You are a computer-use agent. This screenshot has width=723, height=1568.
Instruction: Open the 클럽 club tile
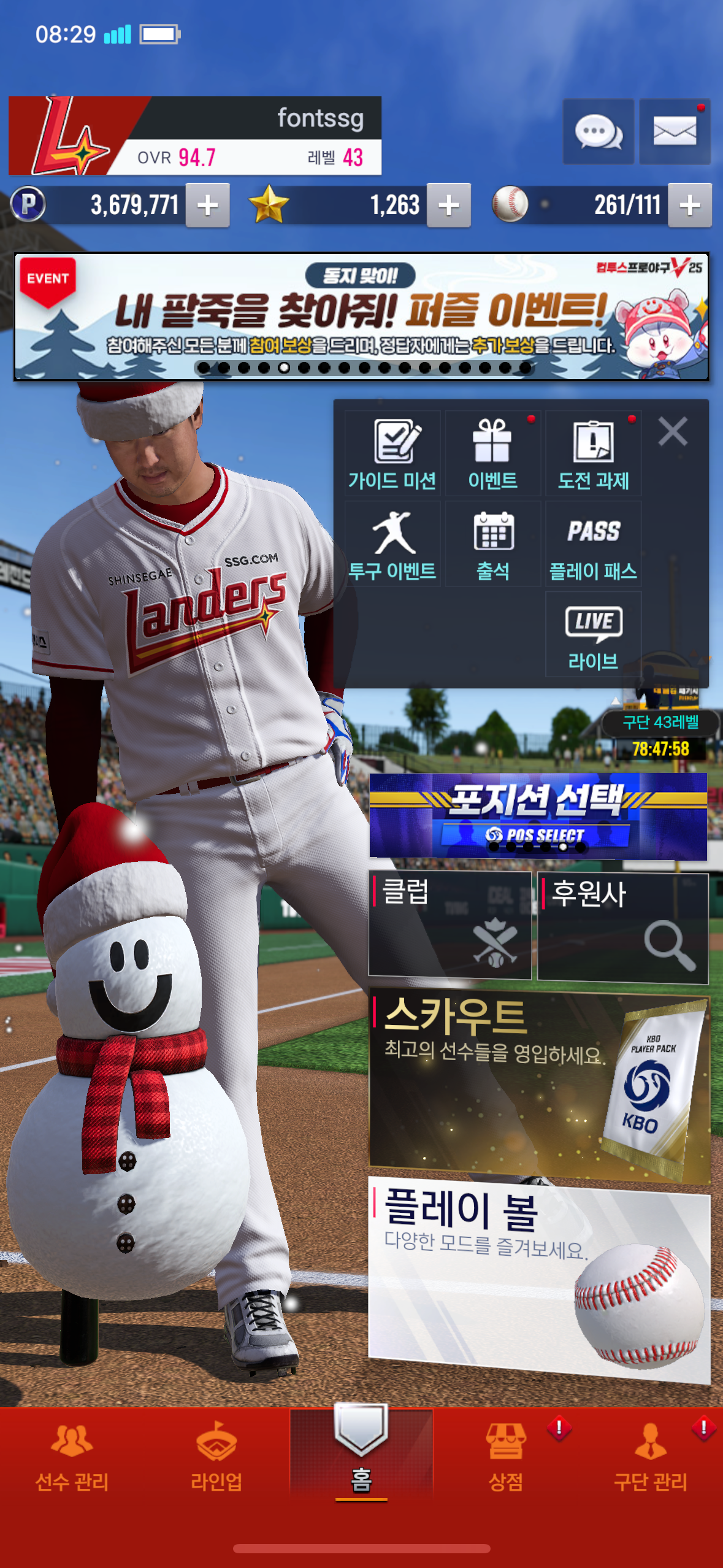pos(449,925)
